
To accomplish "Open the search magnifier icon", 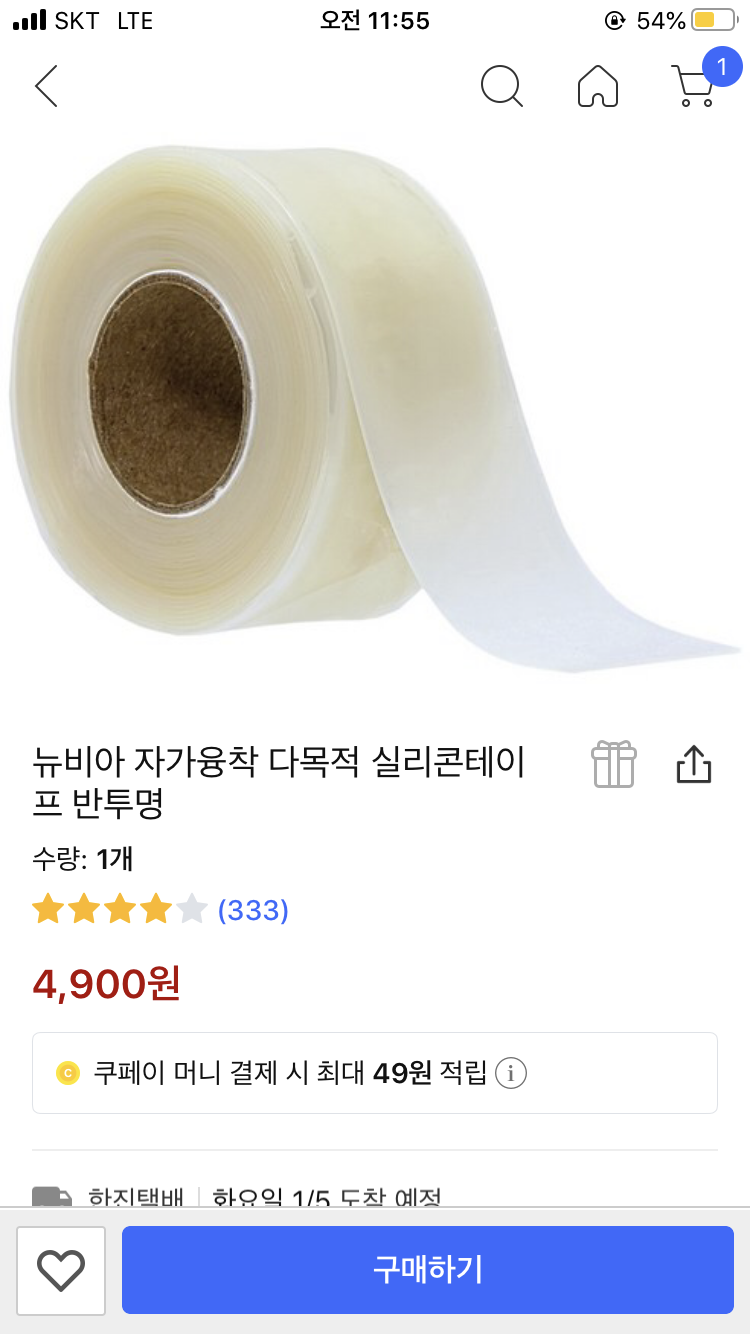I will [501, 86].
